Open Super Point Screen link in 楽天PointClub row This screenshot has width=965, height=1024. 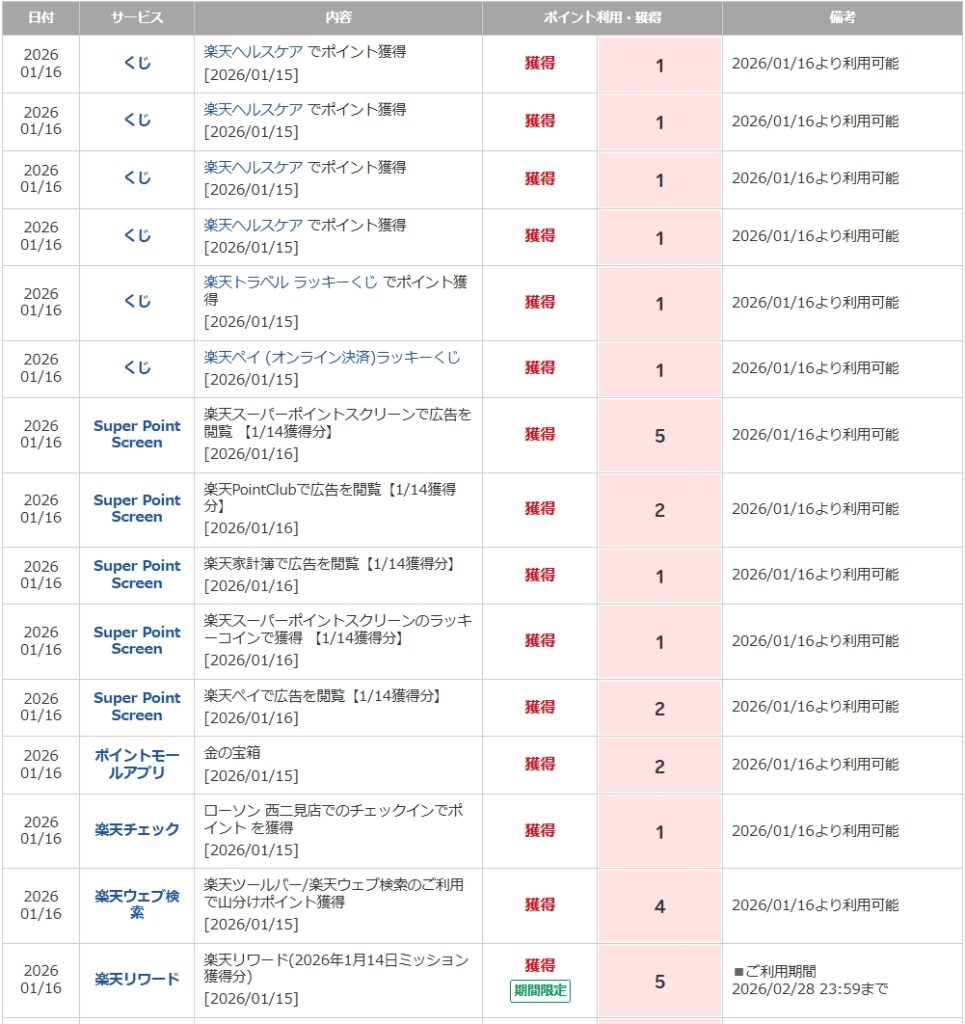(x=137, y=508)
